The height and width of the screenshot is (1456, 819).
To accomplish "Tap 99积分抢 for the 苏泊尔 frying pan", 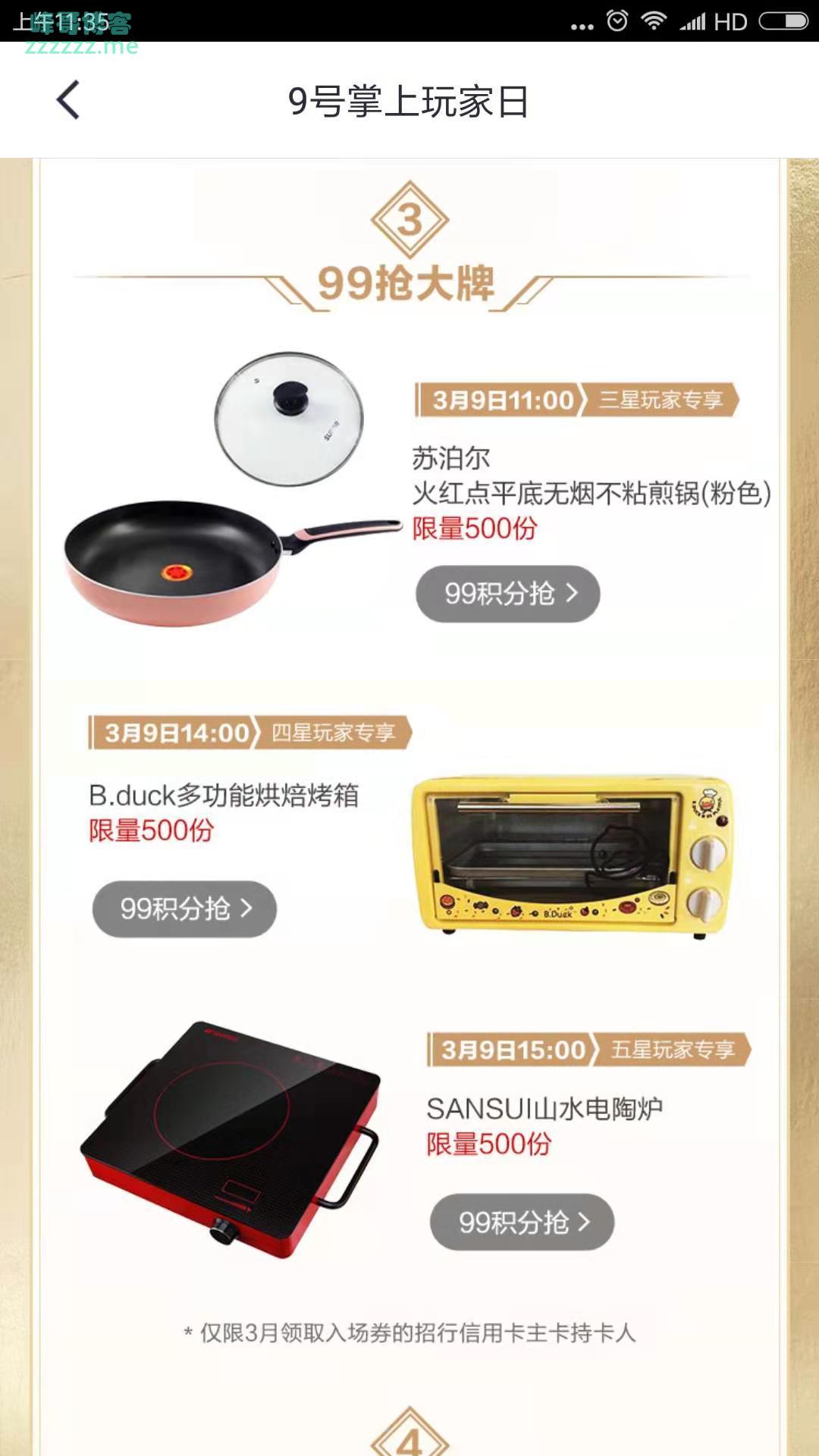I will [x=507, y=594].
